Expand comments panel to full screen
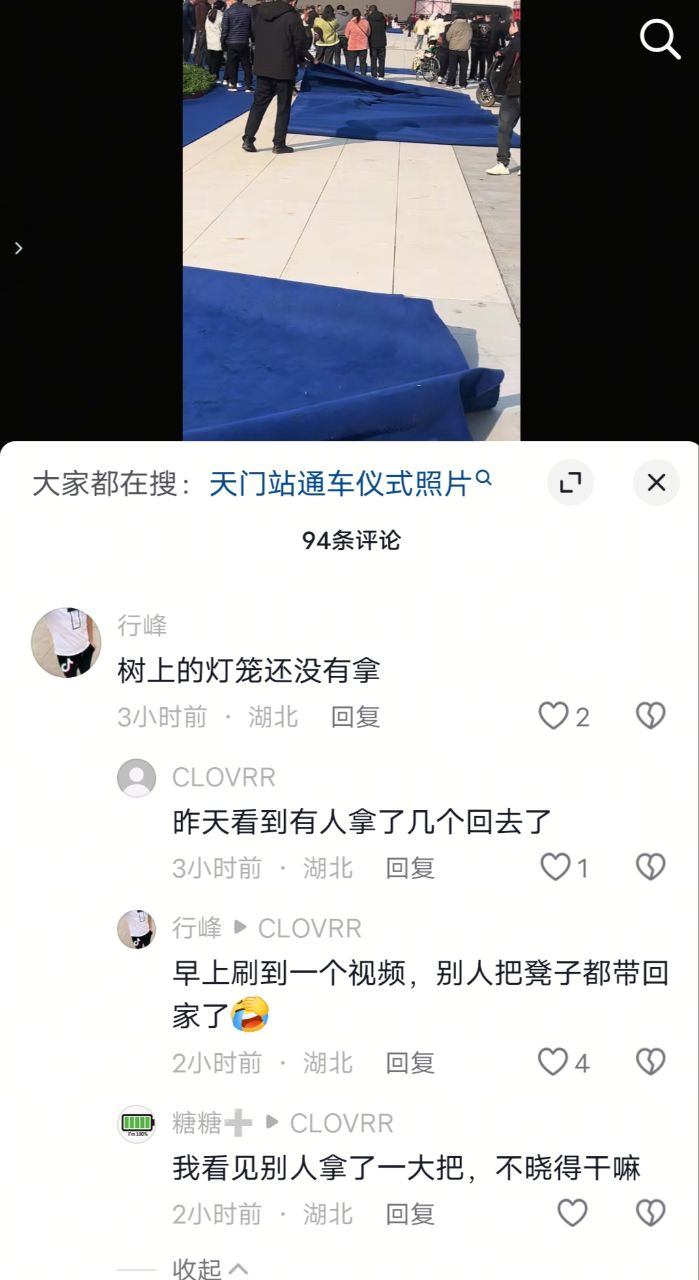Image resolution: width=699 pixels, height=1280 pixels. 570,483
